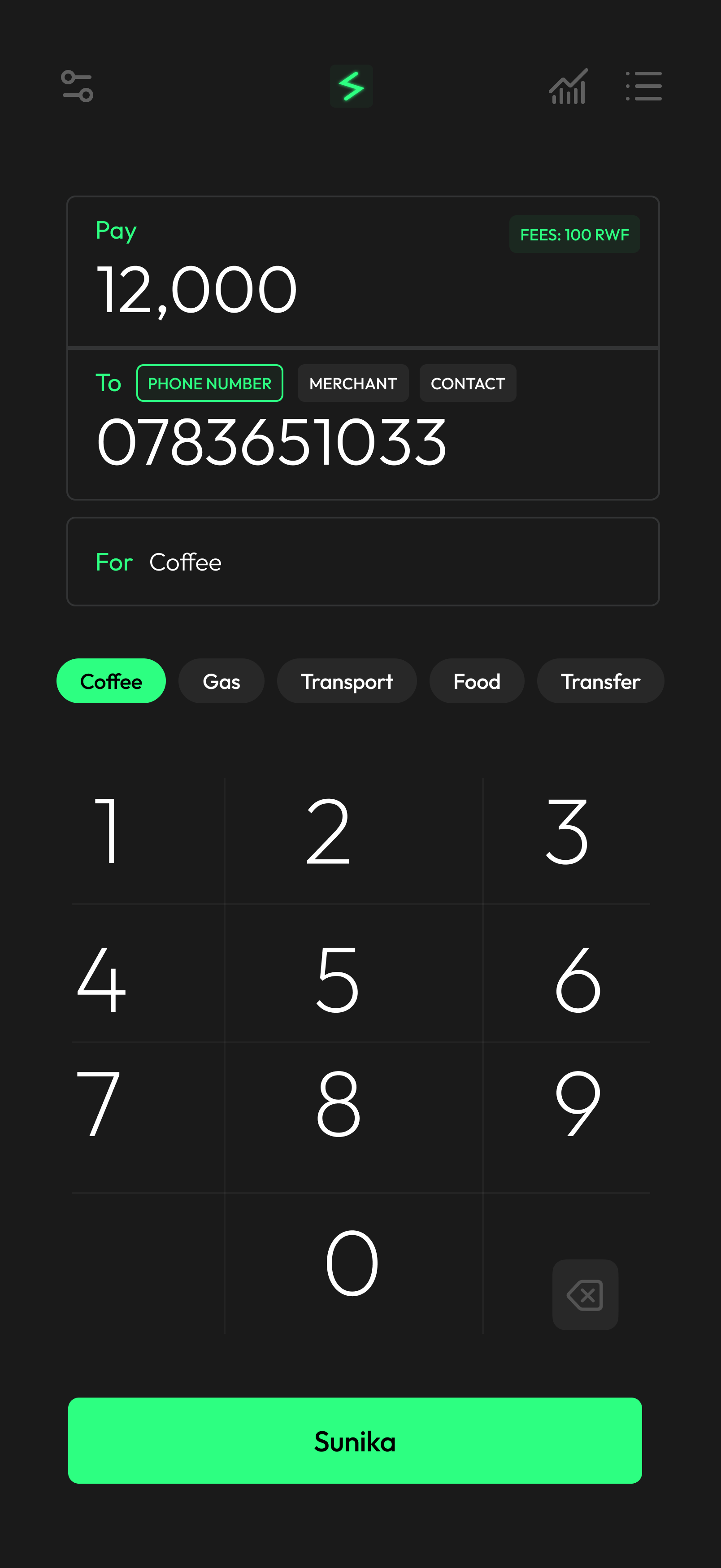Choose the Gas chip
Screen dimensions: 721x1568
(x=222, y=681)
